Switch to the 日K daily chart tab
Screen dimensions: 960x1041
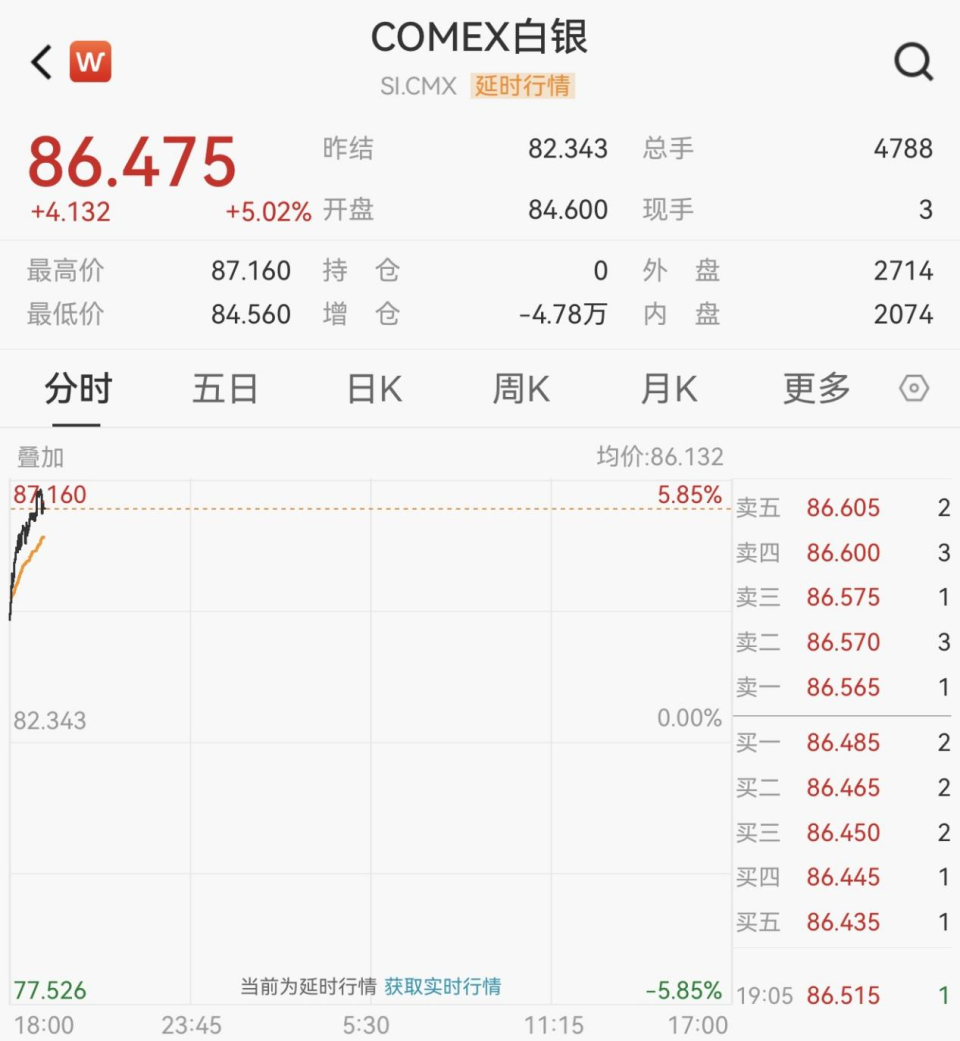pos(372,390)
